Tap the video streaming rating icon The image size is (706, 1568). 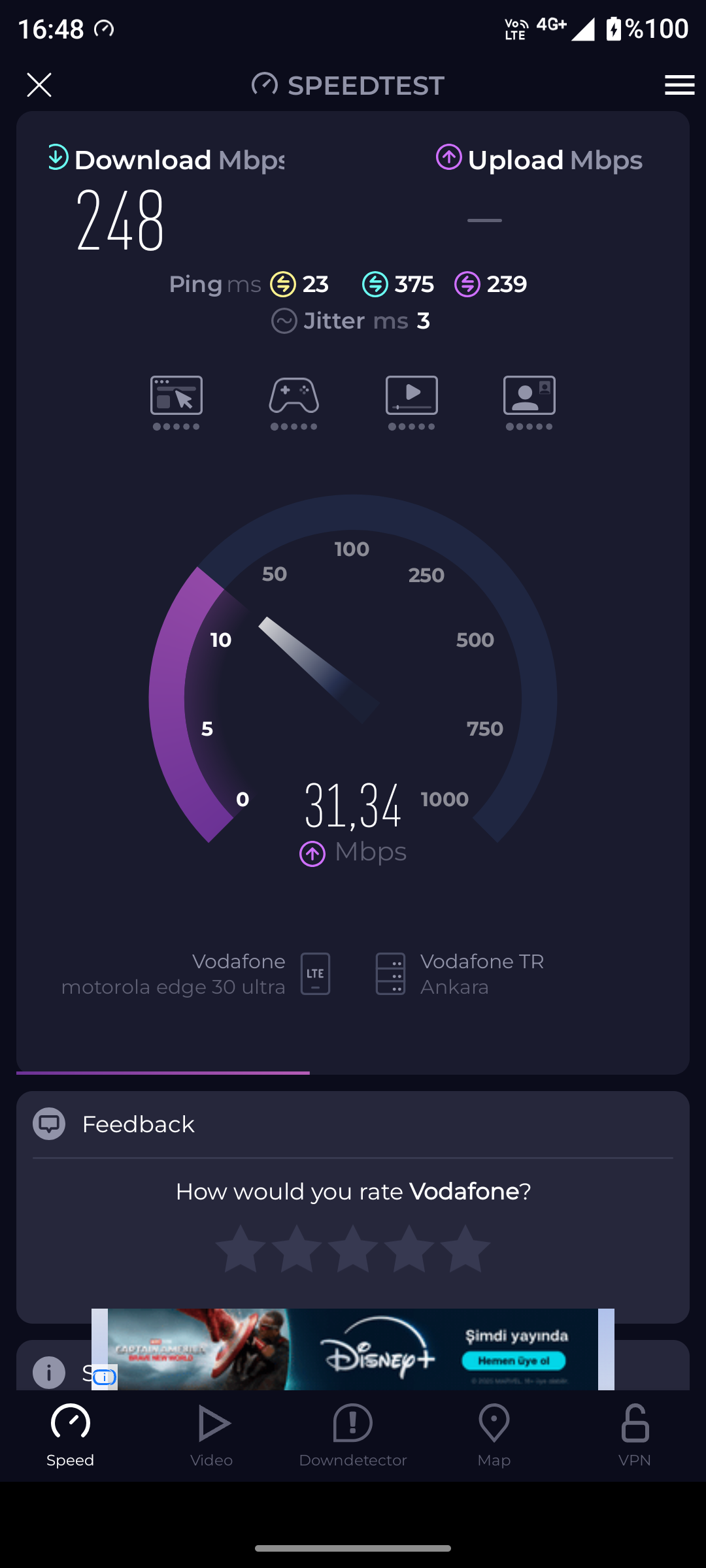[x=412, y=396]
